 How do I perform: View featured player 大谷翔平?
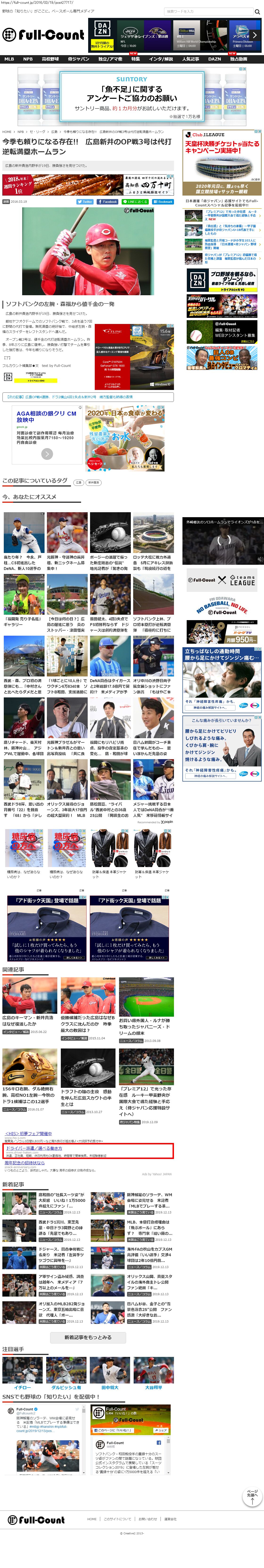(153, 1387)
